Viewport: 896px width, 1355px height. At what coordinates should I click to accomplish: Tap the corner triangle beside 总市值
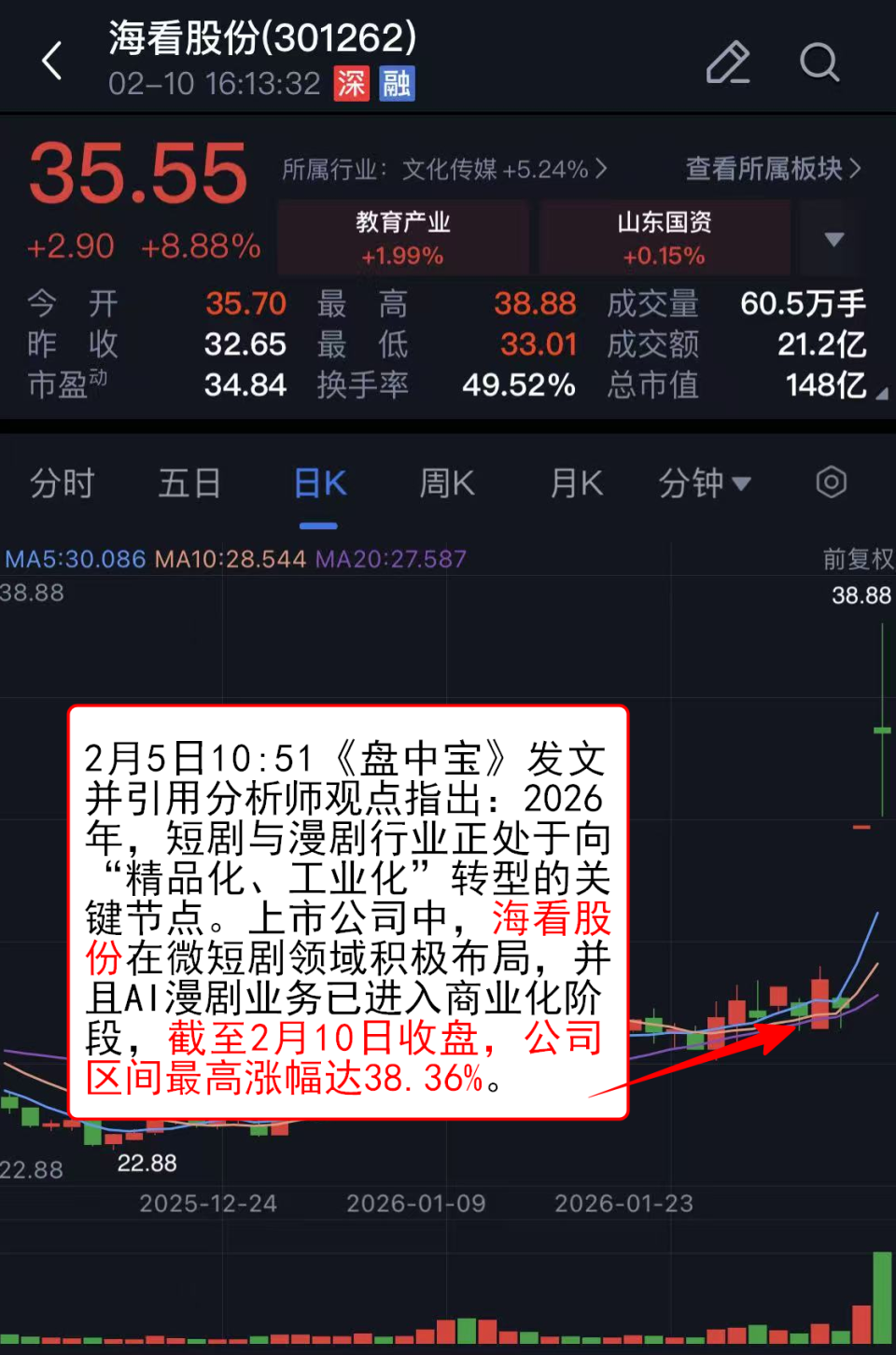click(x=883, y=398)
